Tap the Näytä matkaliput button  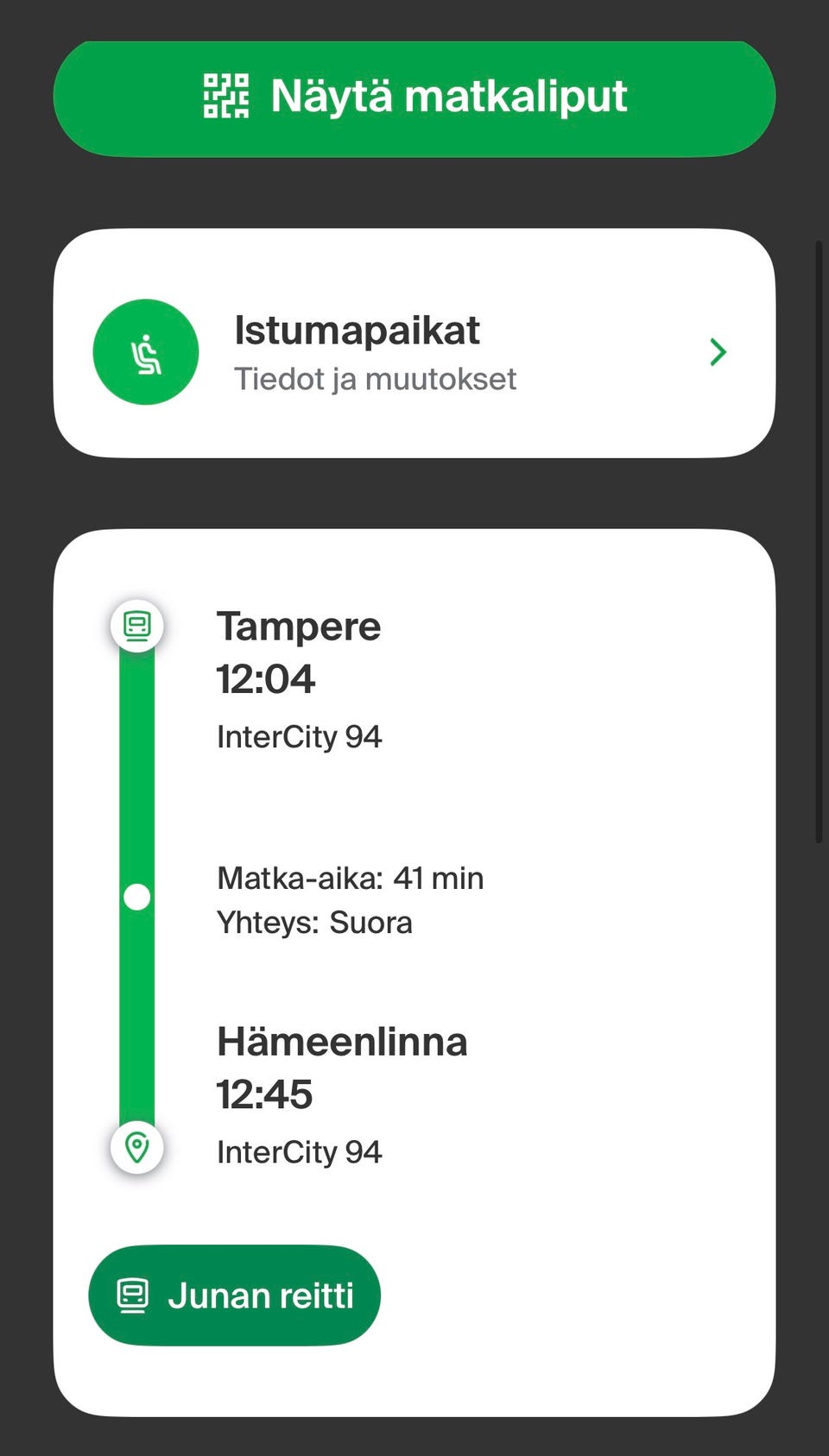414,98
